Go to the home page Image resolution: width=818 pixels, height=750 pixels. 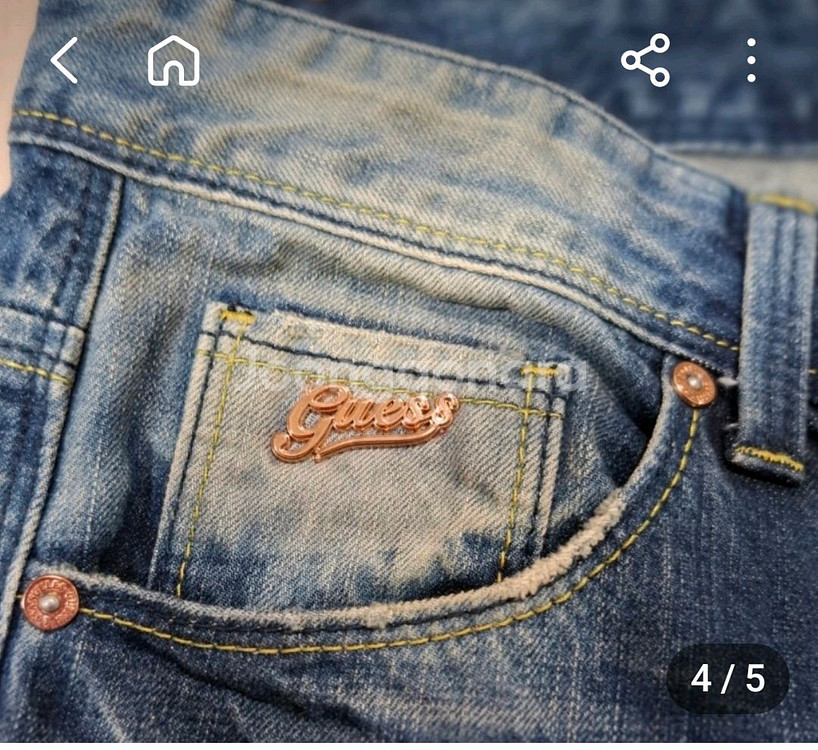(174, 61)
